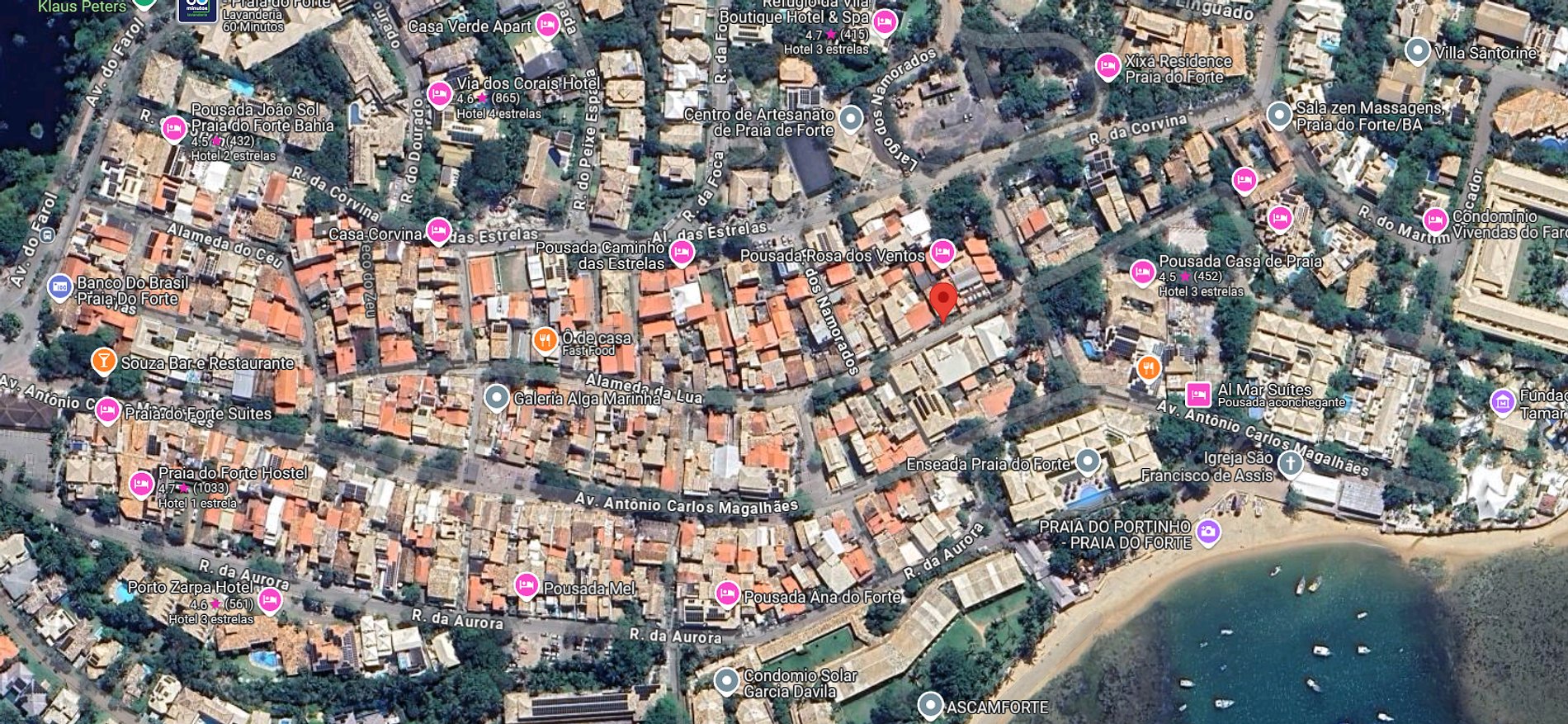Viewport: 1568px width, 724px height.
Task: Select Centro de Artesanato marker
Action: 850,118
